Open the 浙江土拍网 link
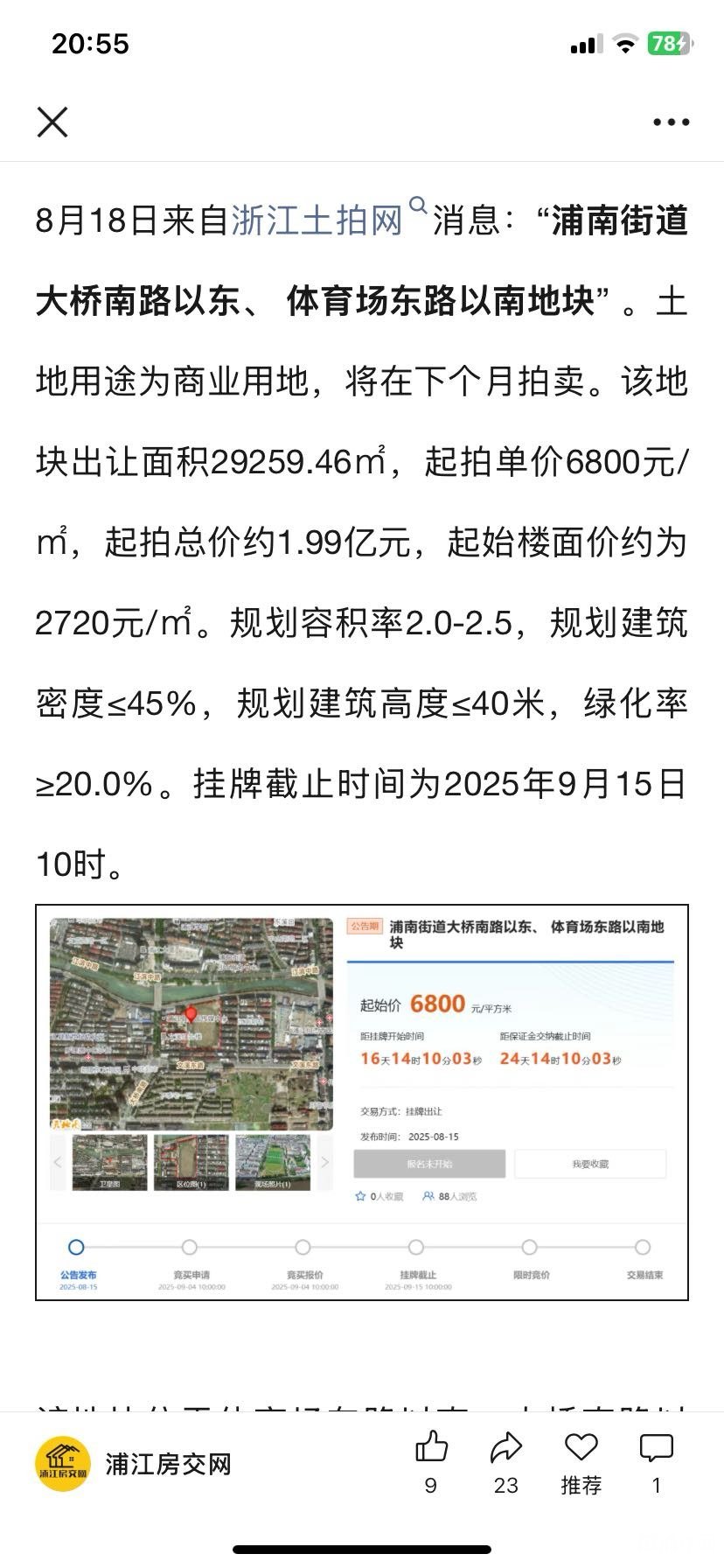Screen dimensions: 724x1568 [317, 220]
